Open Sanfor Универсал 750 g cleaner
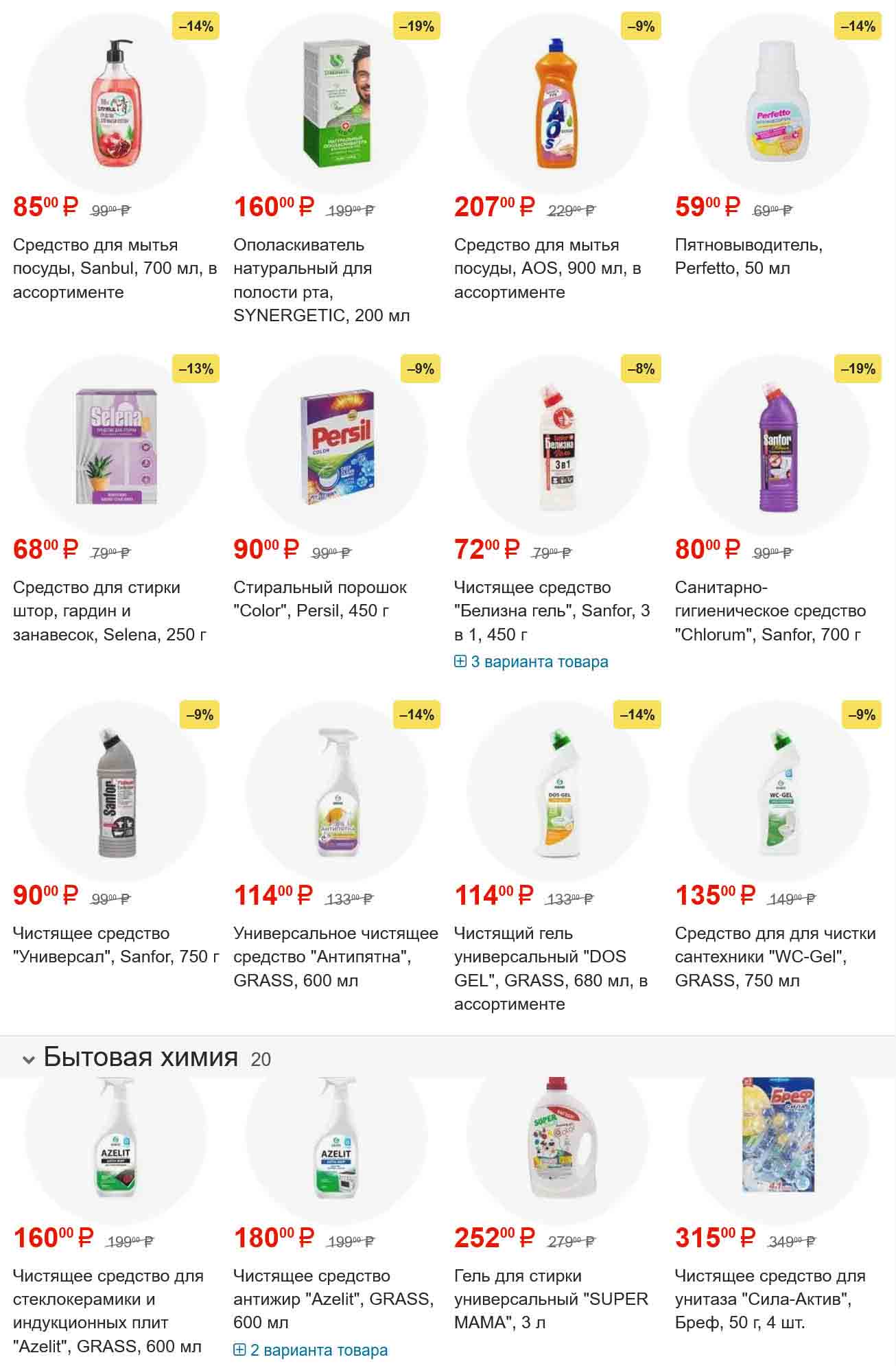Screen dimensions: 896x1366 click(x=116, y=945)
